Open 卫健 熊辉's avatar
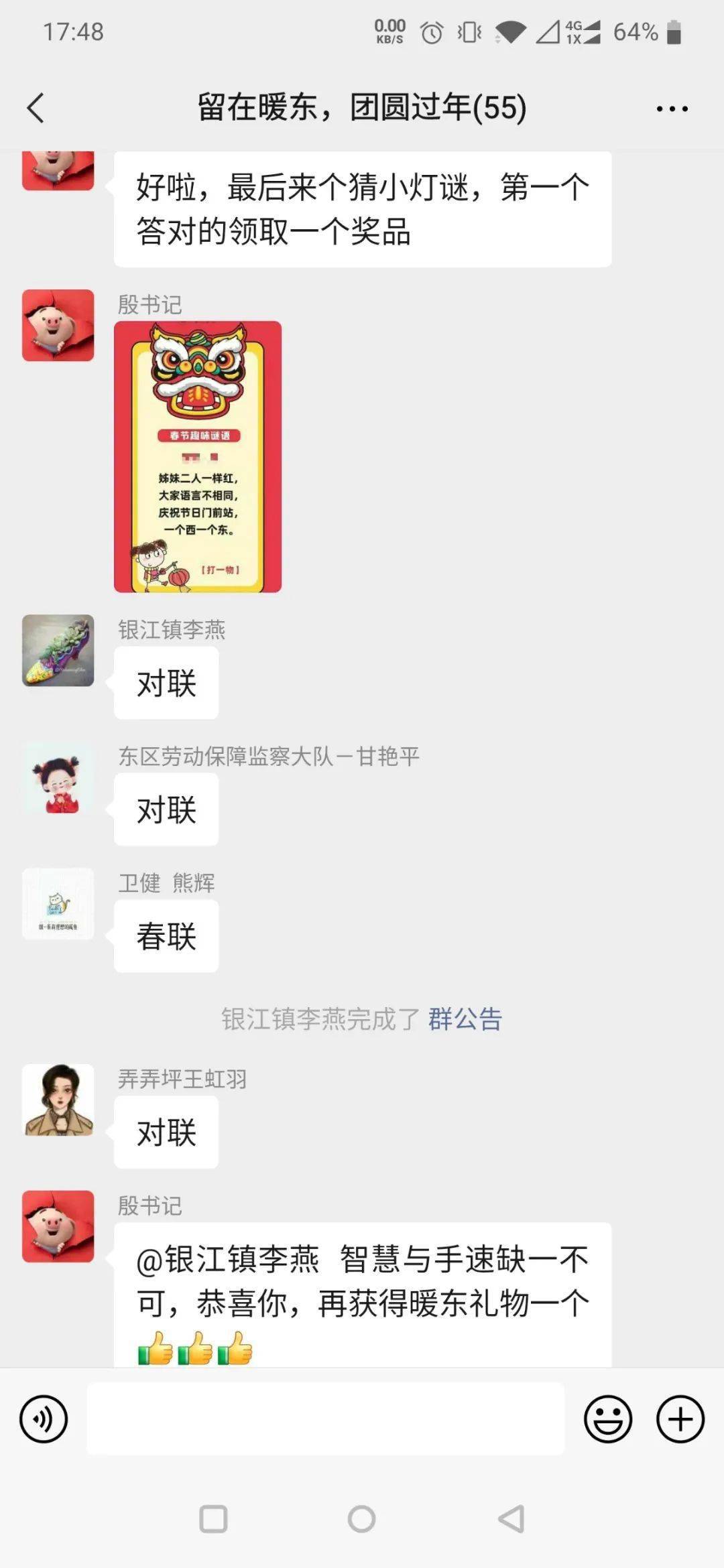This screenshot has width=724, height=1568. 58,904
